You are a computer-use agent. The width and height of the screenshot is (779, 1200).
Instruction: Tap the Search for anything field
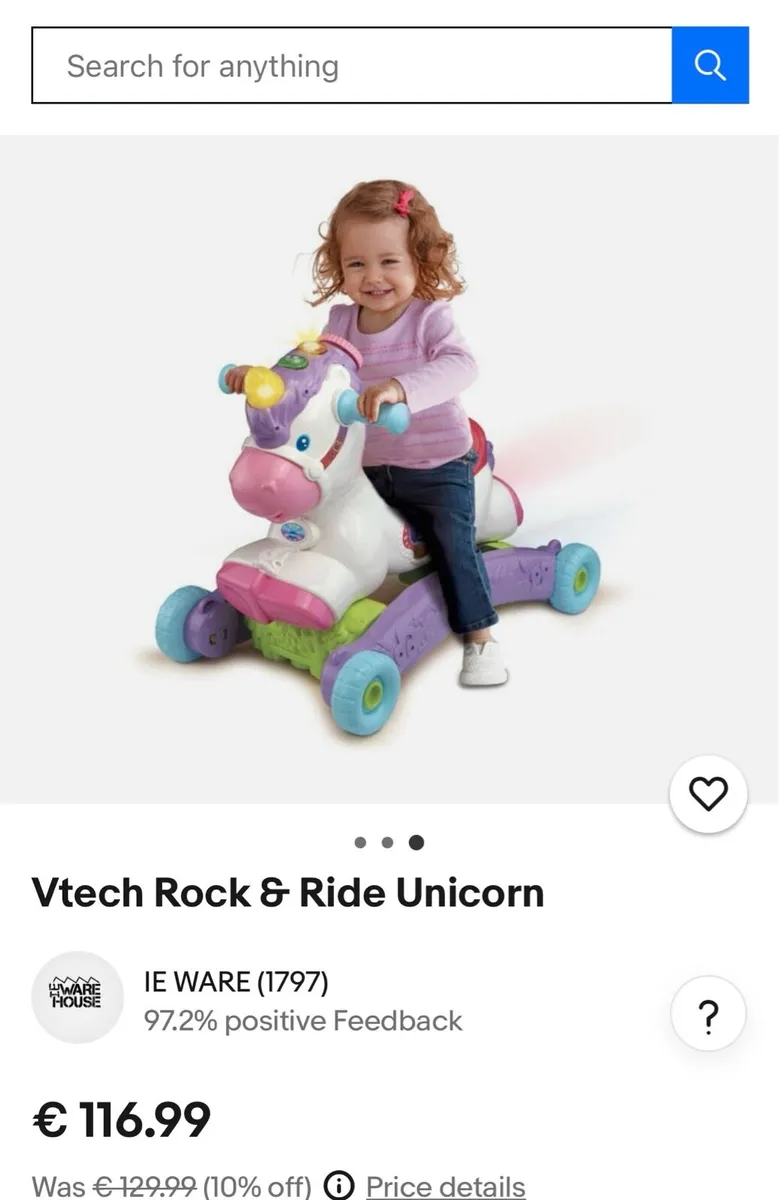click(x=350, y=66)
